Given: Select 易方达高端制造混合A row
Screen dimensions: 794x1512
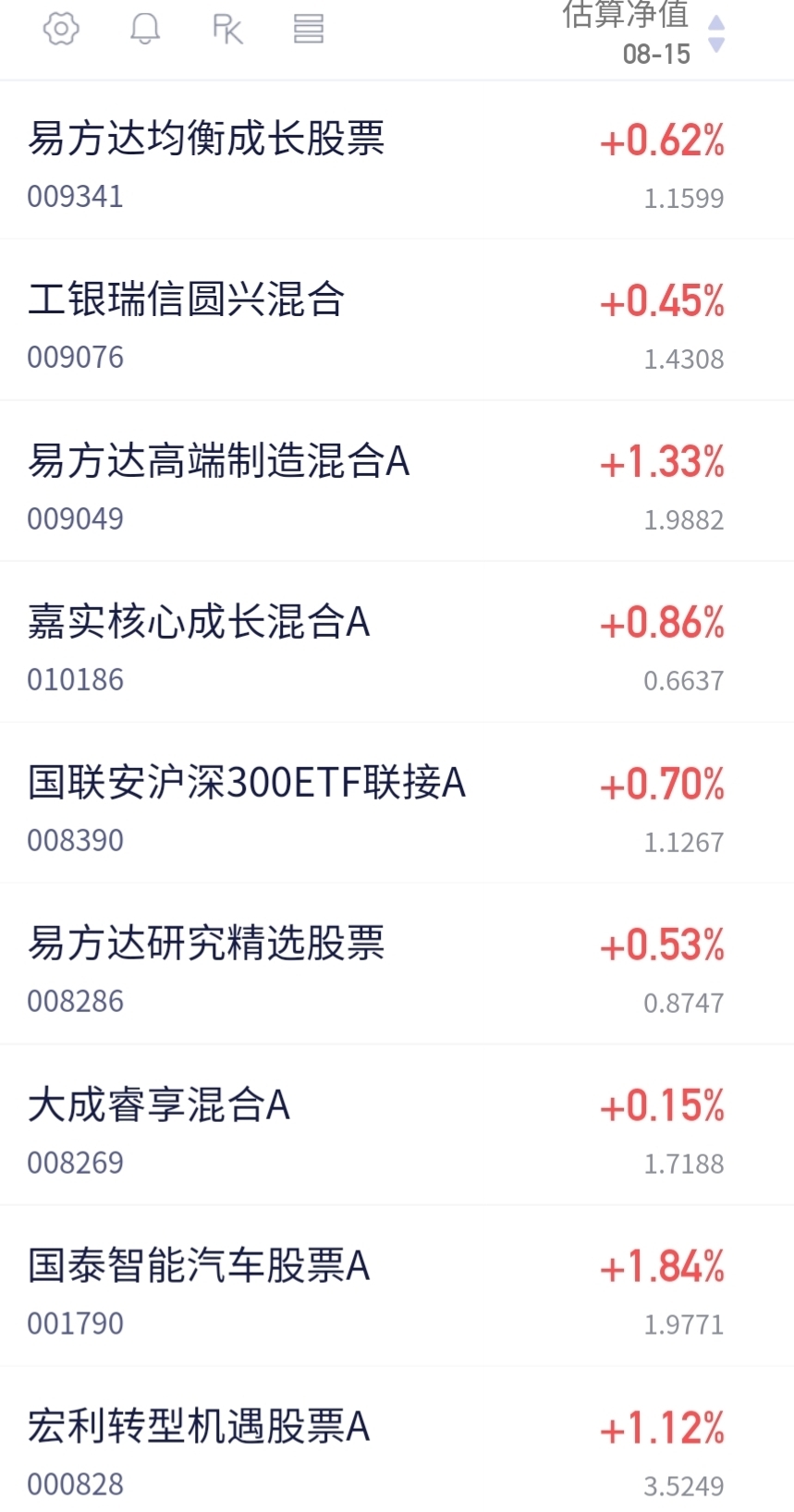Looking at the screenshot, I should [x=397, y=482].
